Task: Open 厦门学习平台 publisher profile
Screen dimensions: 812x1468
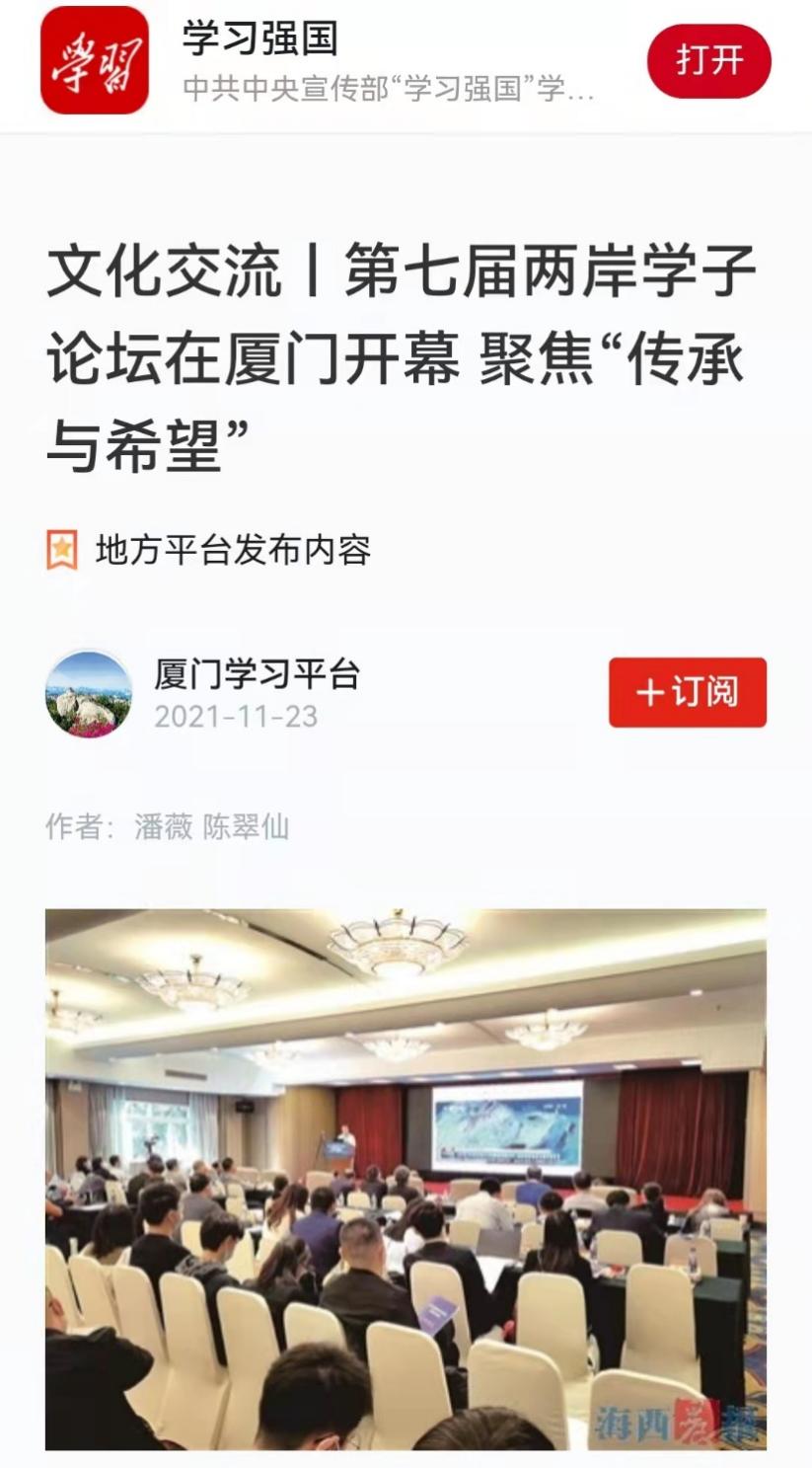Action: click(257, 675)
